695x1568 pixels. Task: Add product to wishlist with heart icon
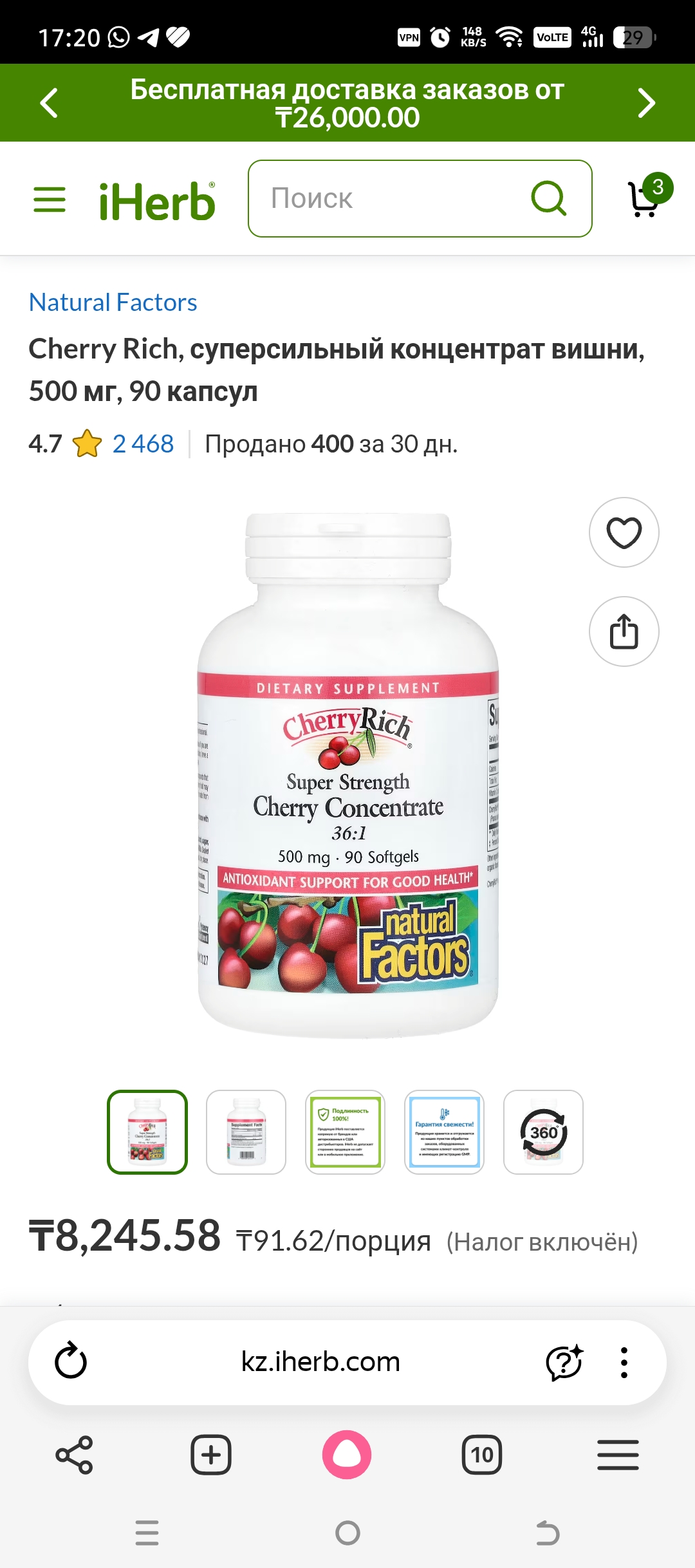[x=624, y=532]
